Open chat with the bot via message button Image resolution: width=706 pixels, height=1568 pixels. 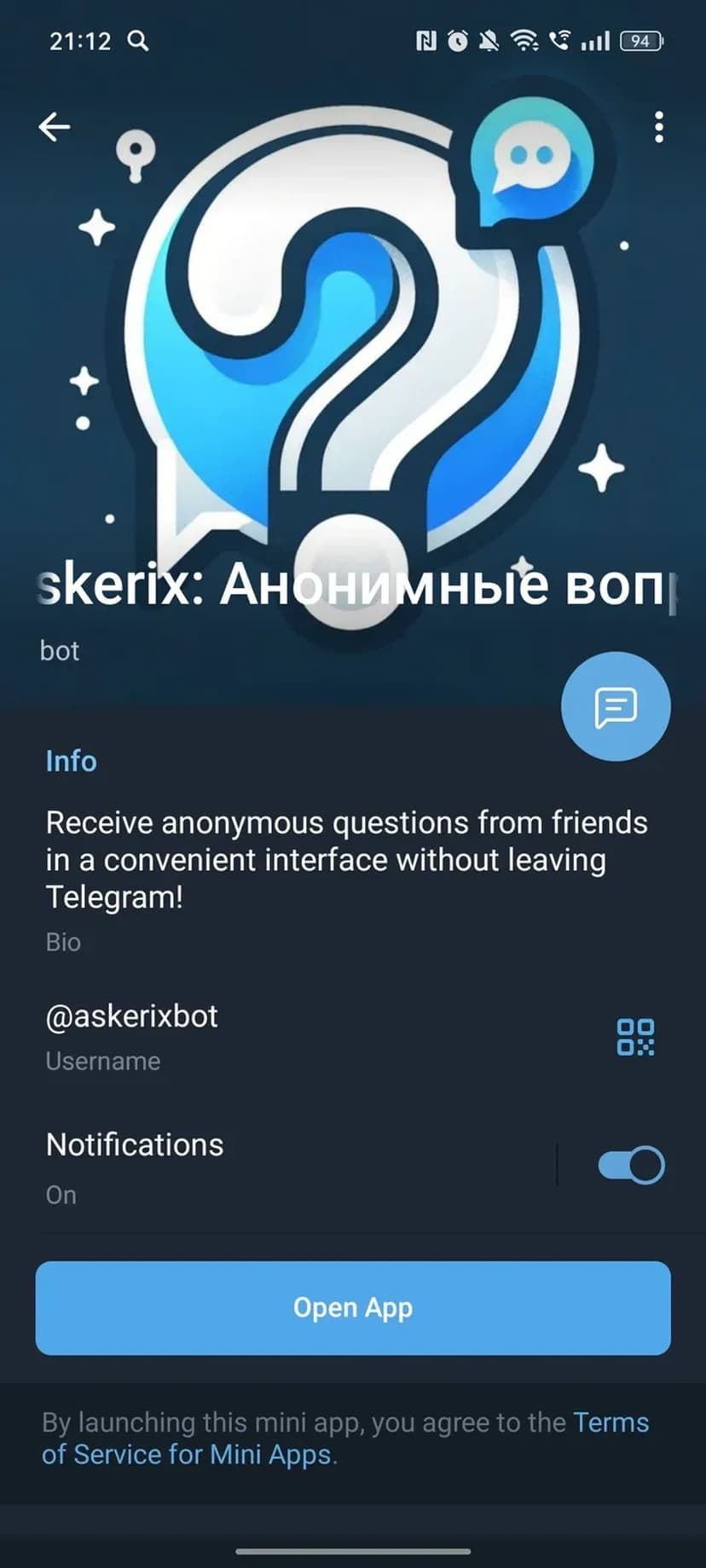click(616, 706)
